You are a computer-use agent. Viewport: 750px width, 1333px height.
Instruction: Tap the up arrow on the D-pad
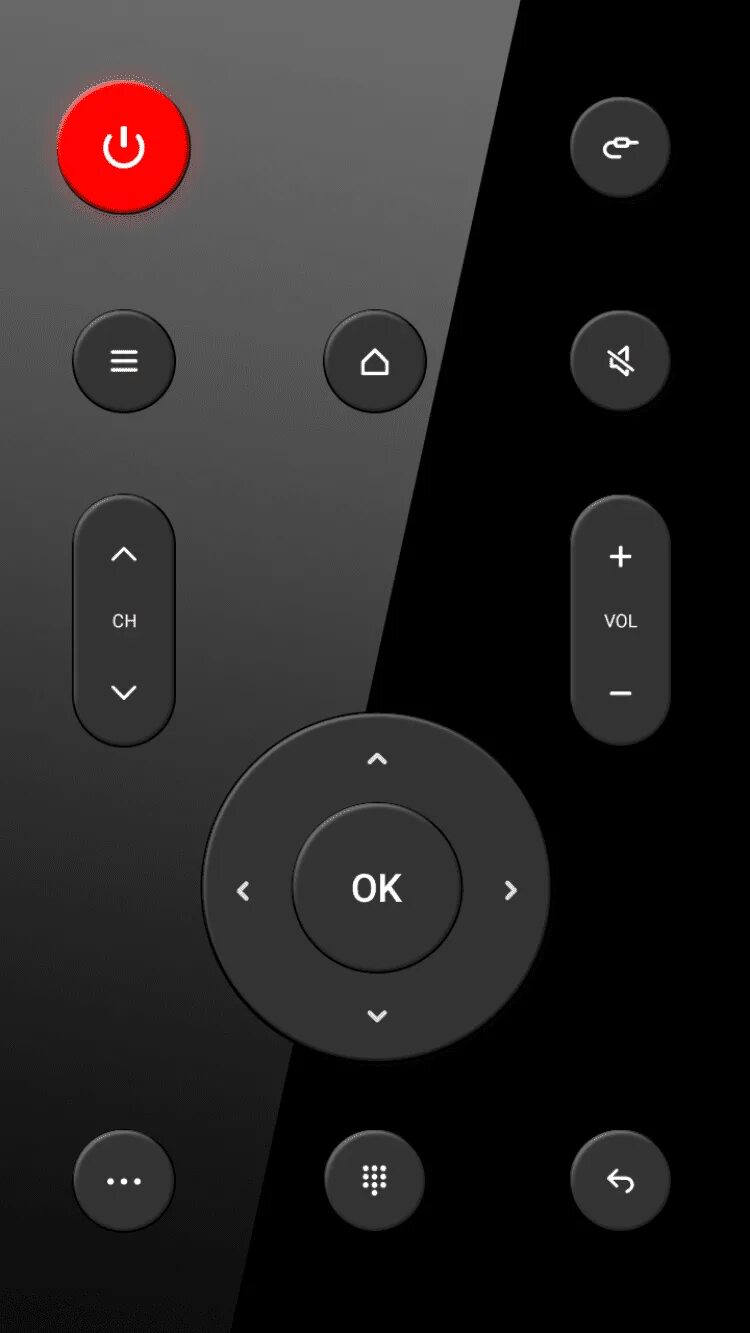point(377,760)
